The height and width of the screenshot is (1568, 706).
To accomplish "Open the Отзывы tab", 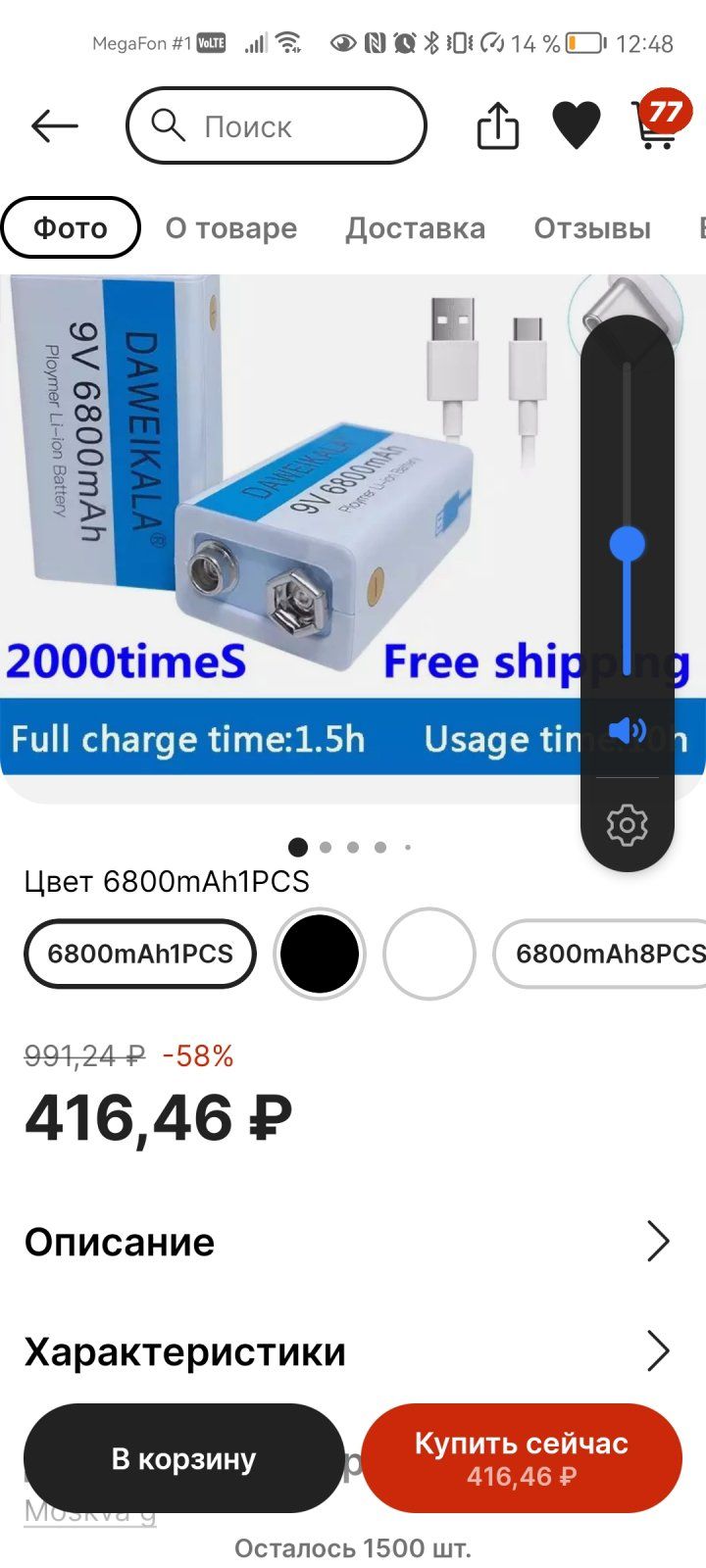I will pyautogui.click(x=592, y=228).
